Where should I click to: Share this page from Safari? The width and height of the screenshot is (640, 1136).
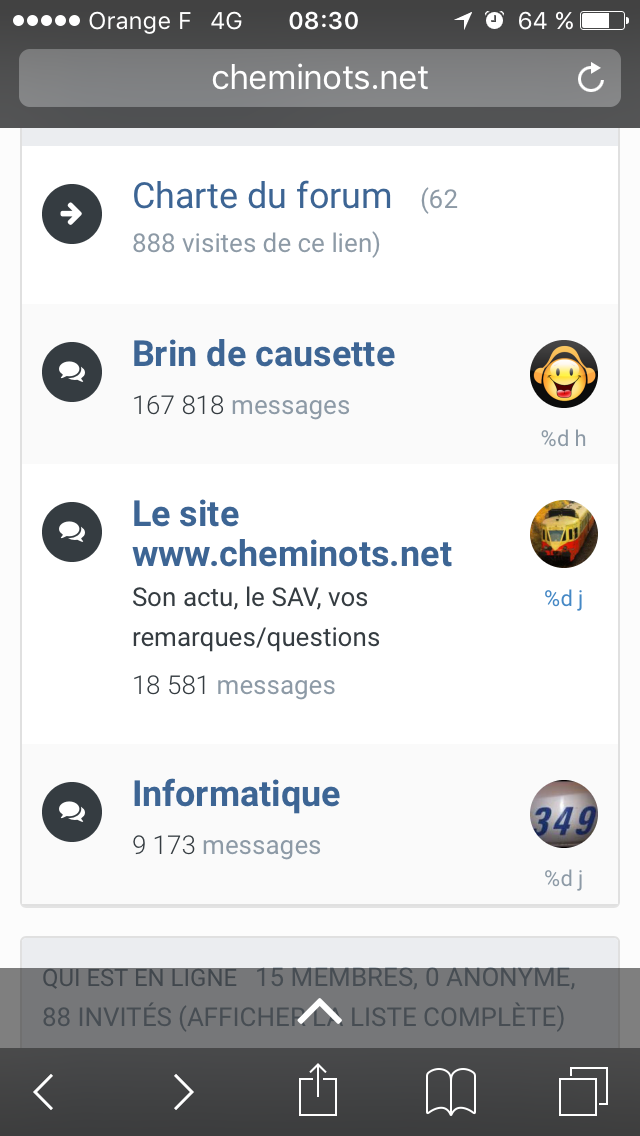(319, 1089)
